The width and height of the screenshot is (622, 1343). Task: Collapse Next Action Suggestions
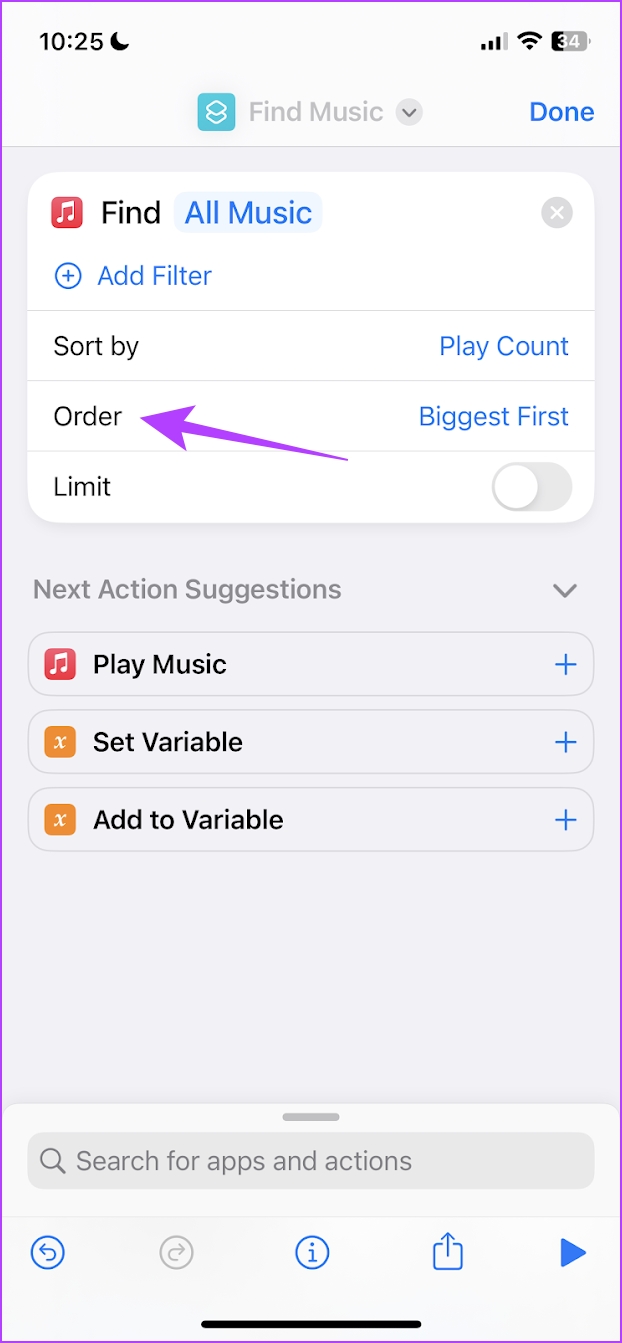point(565,590)
